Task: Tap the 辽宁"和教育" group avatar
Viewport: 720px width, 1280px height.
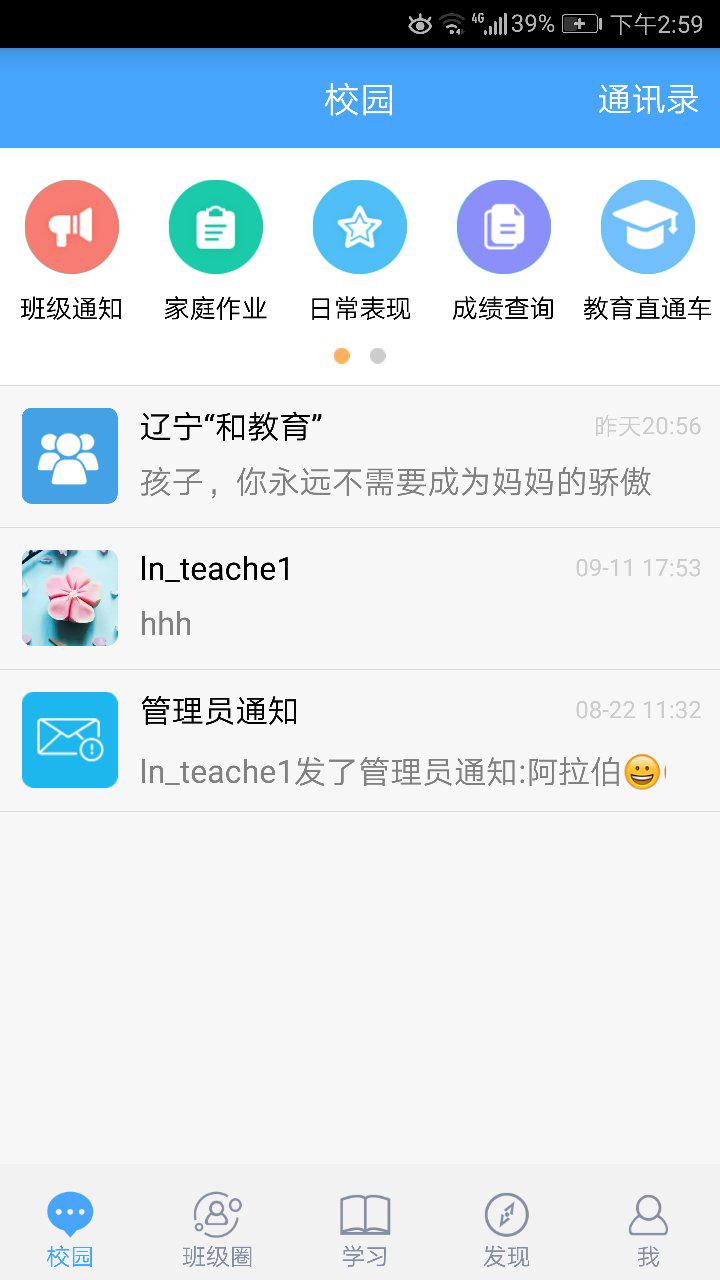Action: pos(69,456)
